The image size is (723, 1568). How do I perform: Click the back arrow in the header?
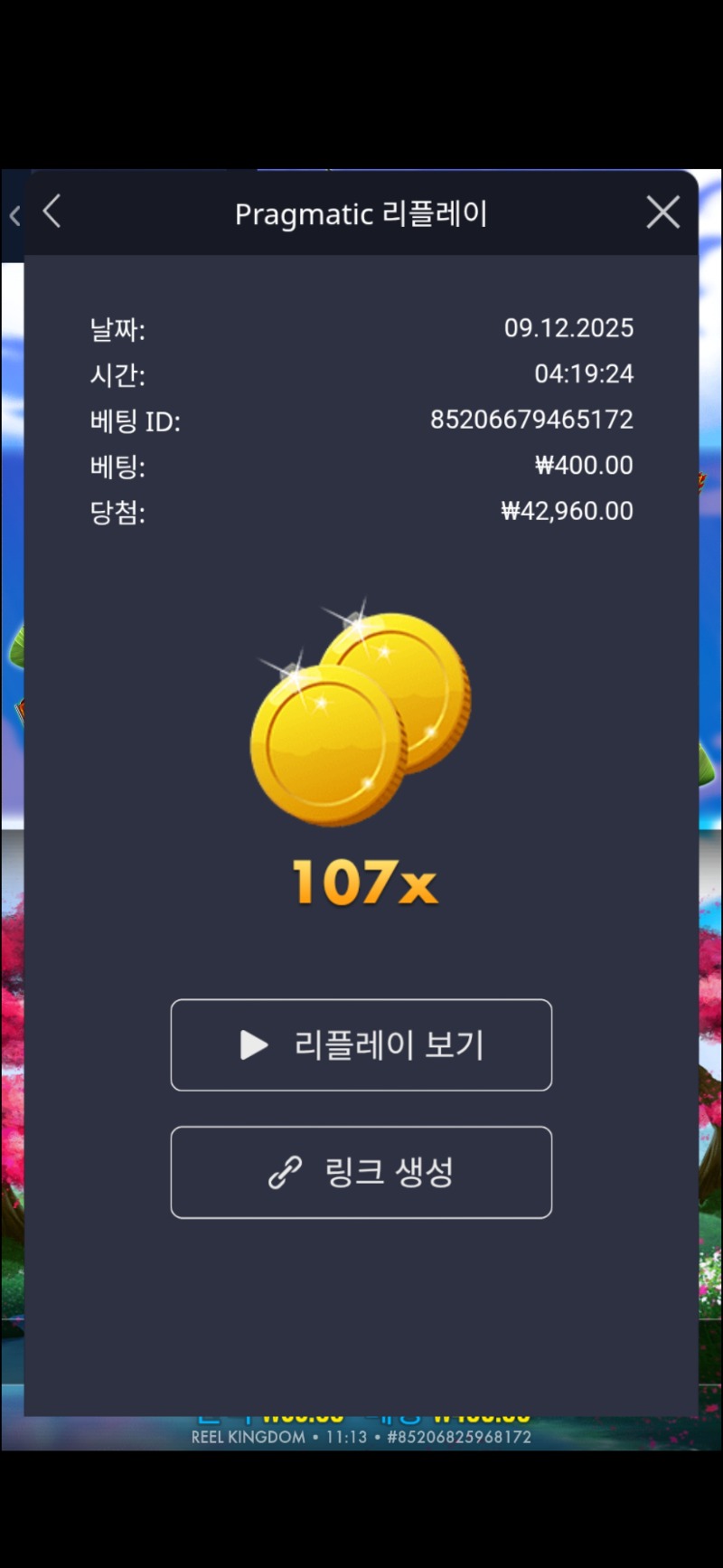point(52,212)
